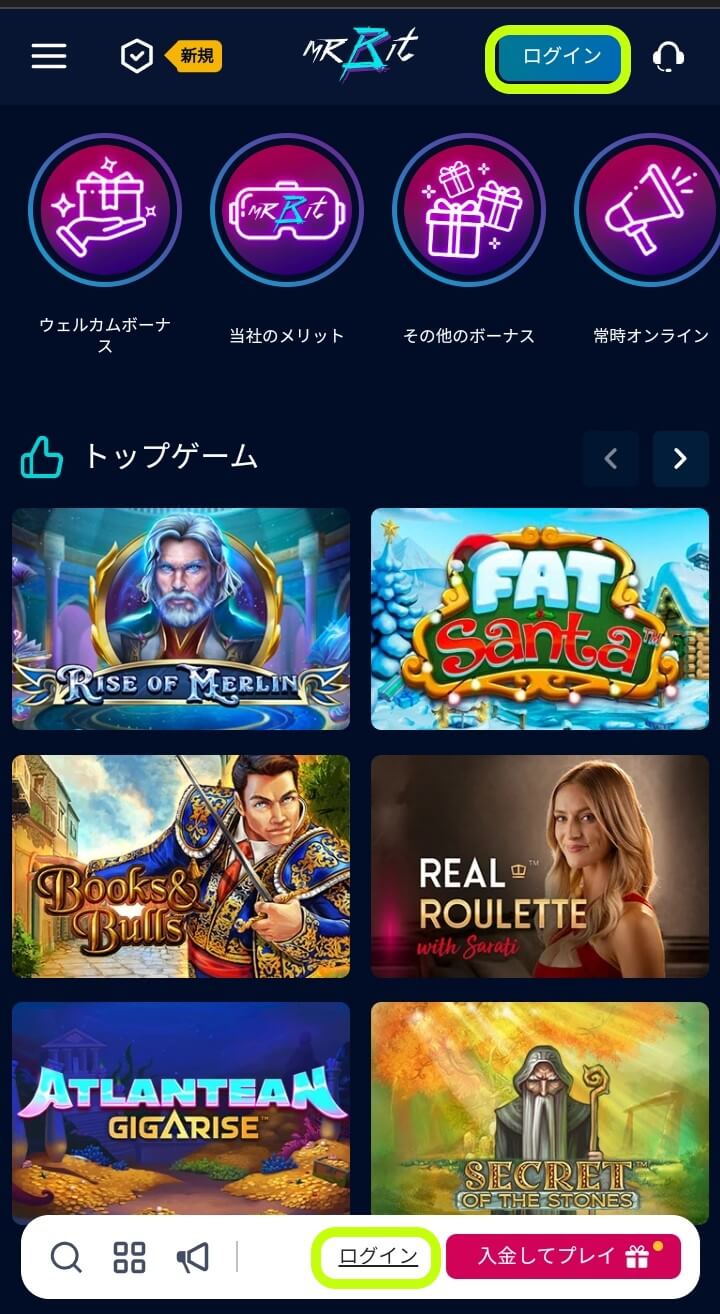Open customer support headset icon
The image size is (720, 1314).
tap(668, 57)
